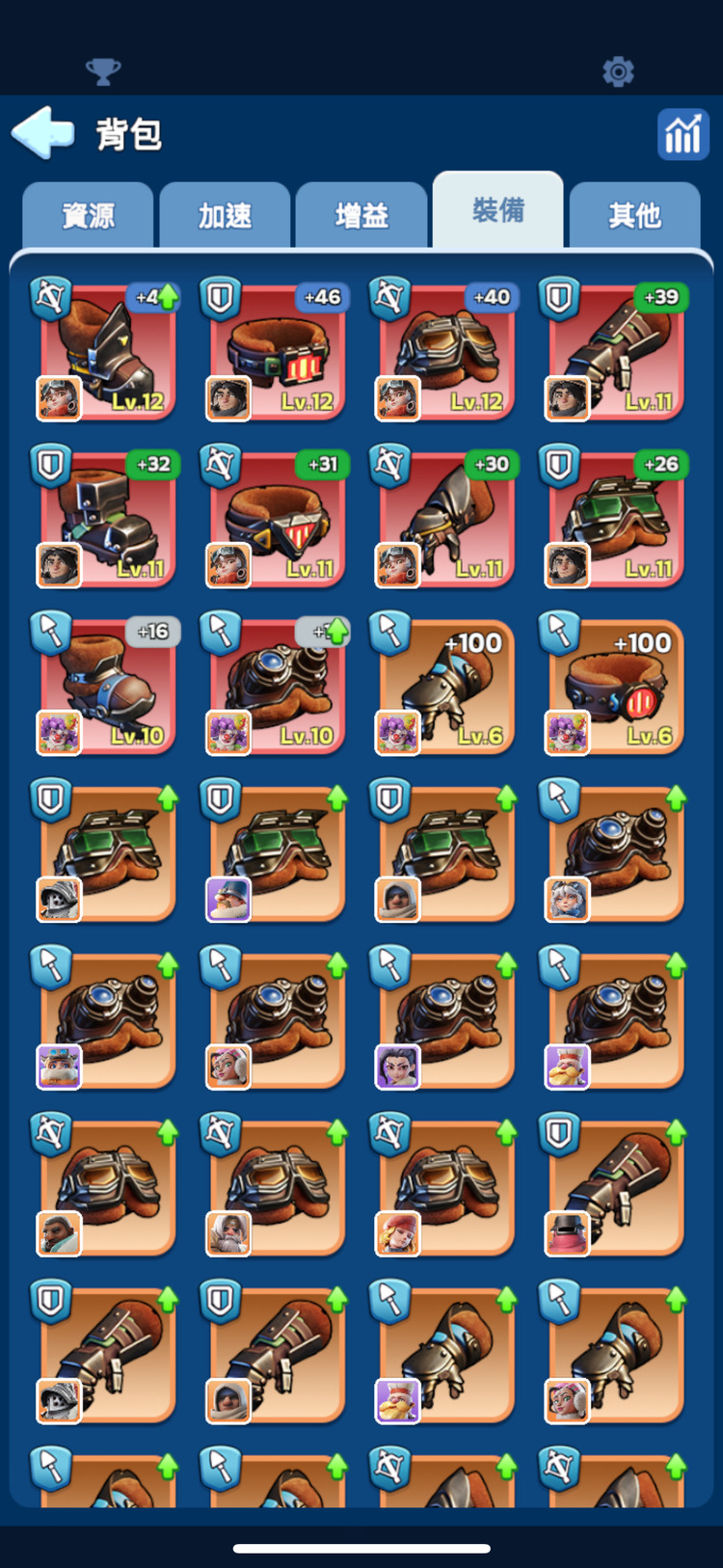Switch to the 增益 tab
Viewport: 723px width, 1568px height.
coord(361,215)
